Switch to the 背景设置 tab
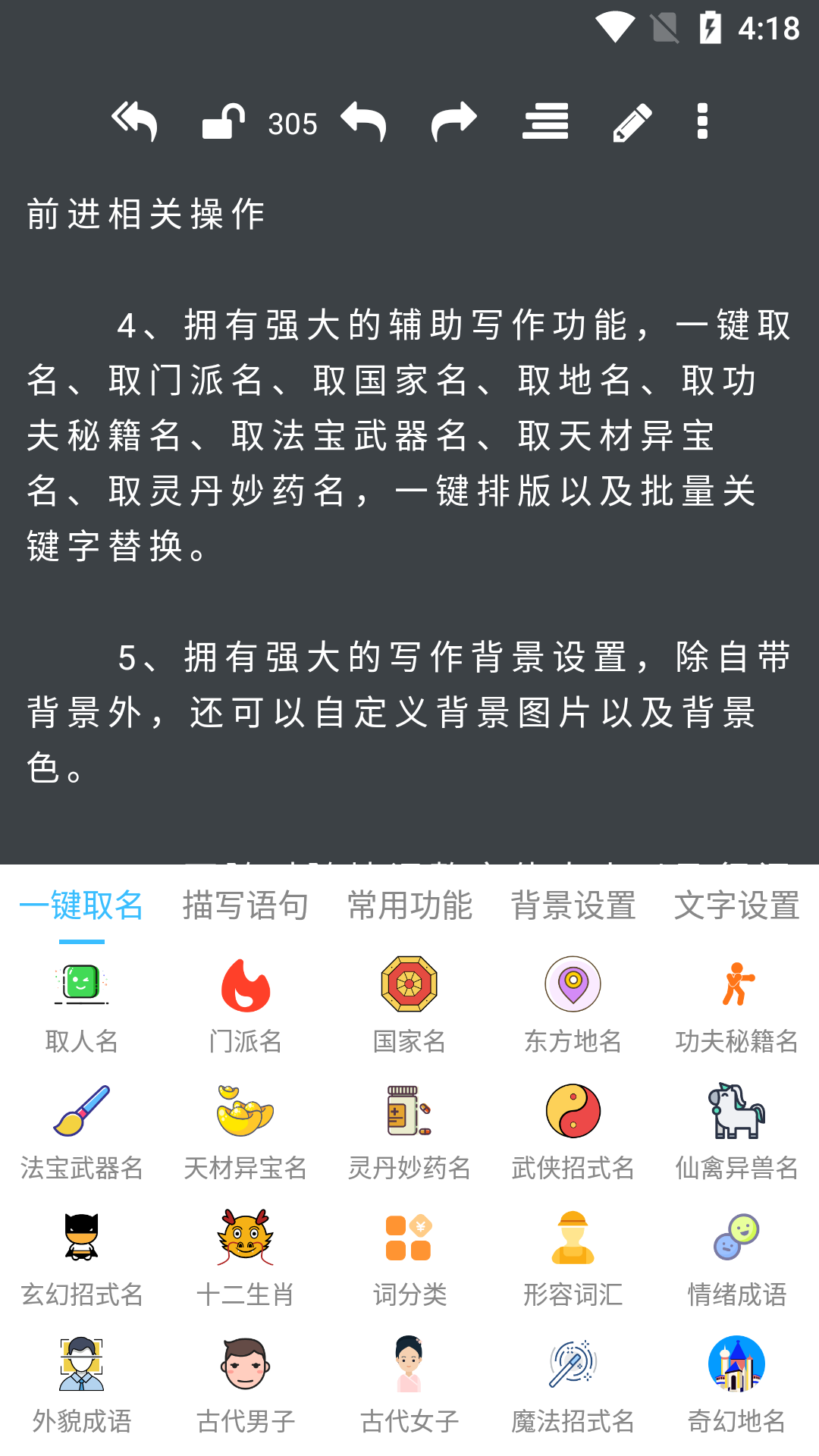Image resolution: width=819 pixels, height=1456 pixels. 573,905
